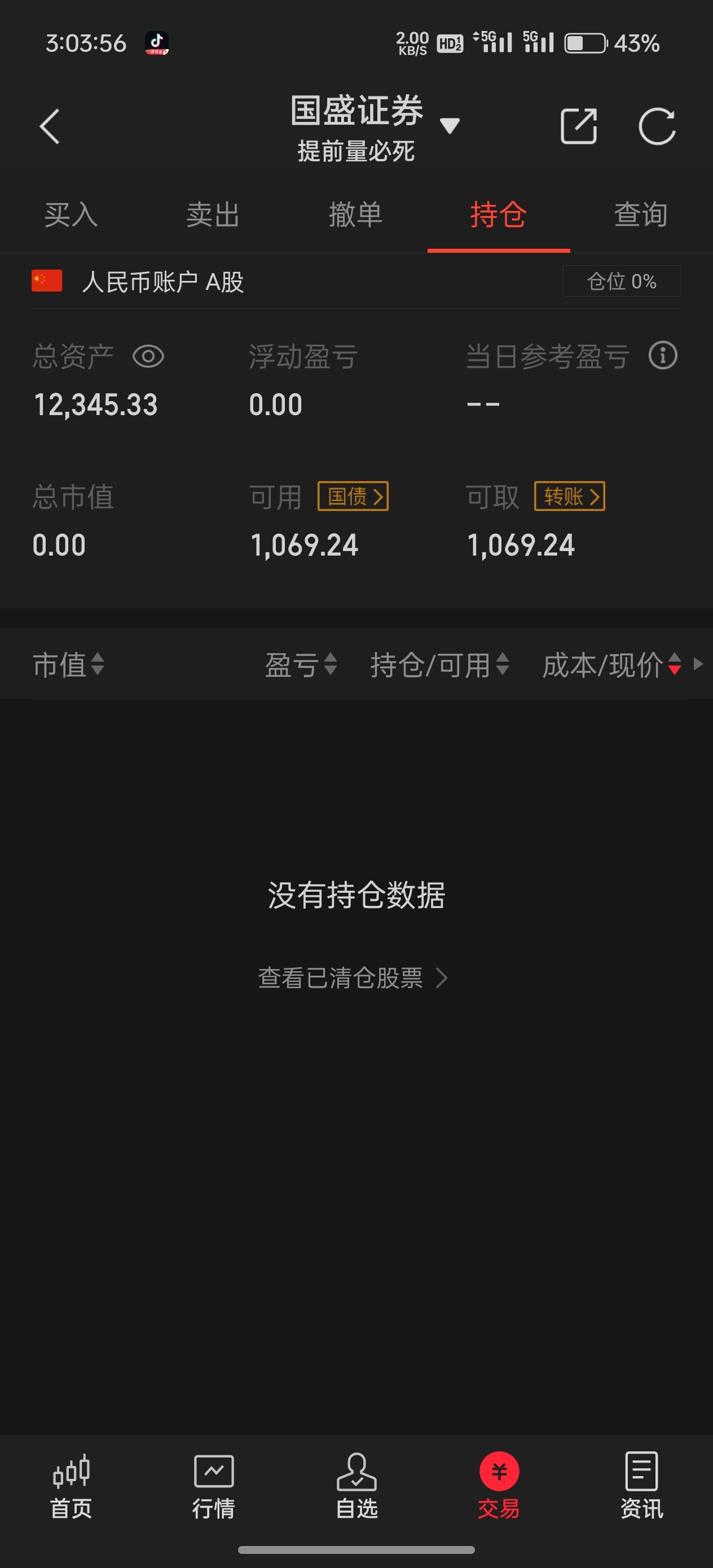This screenshot has width=713, height=1568.
Task: Go back using the top-left arrow
Action: (50, 126)
